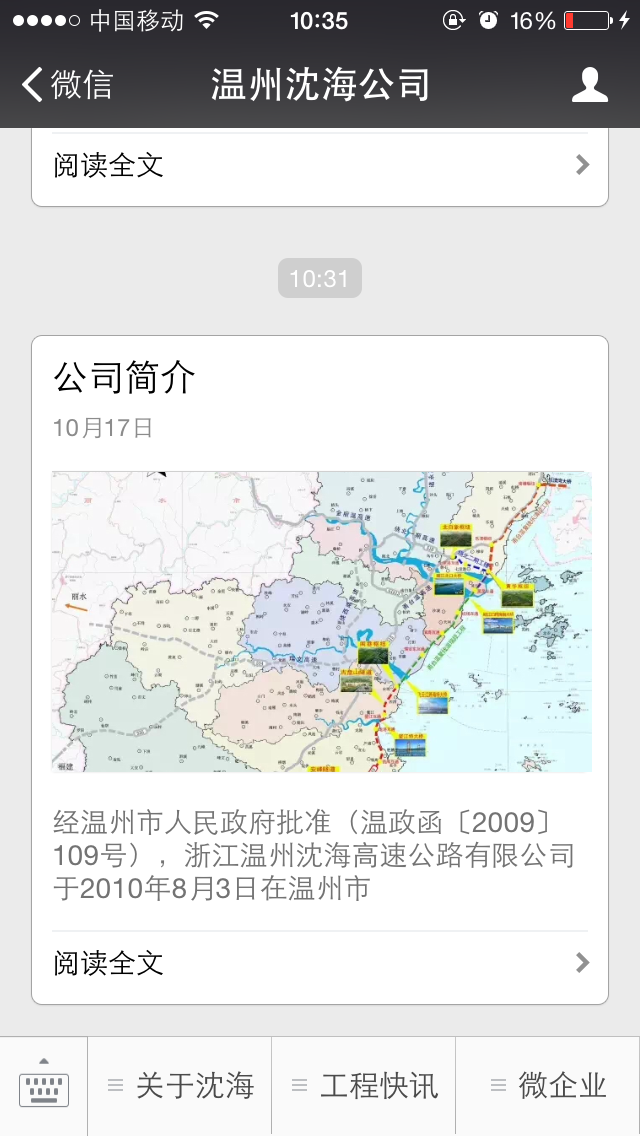The width and height of the screenshot is (640, 1136).
Task: Switch to keyboard input mode
Action: pyautogui.click(x=44, y=1086)
